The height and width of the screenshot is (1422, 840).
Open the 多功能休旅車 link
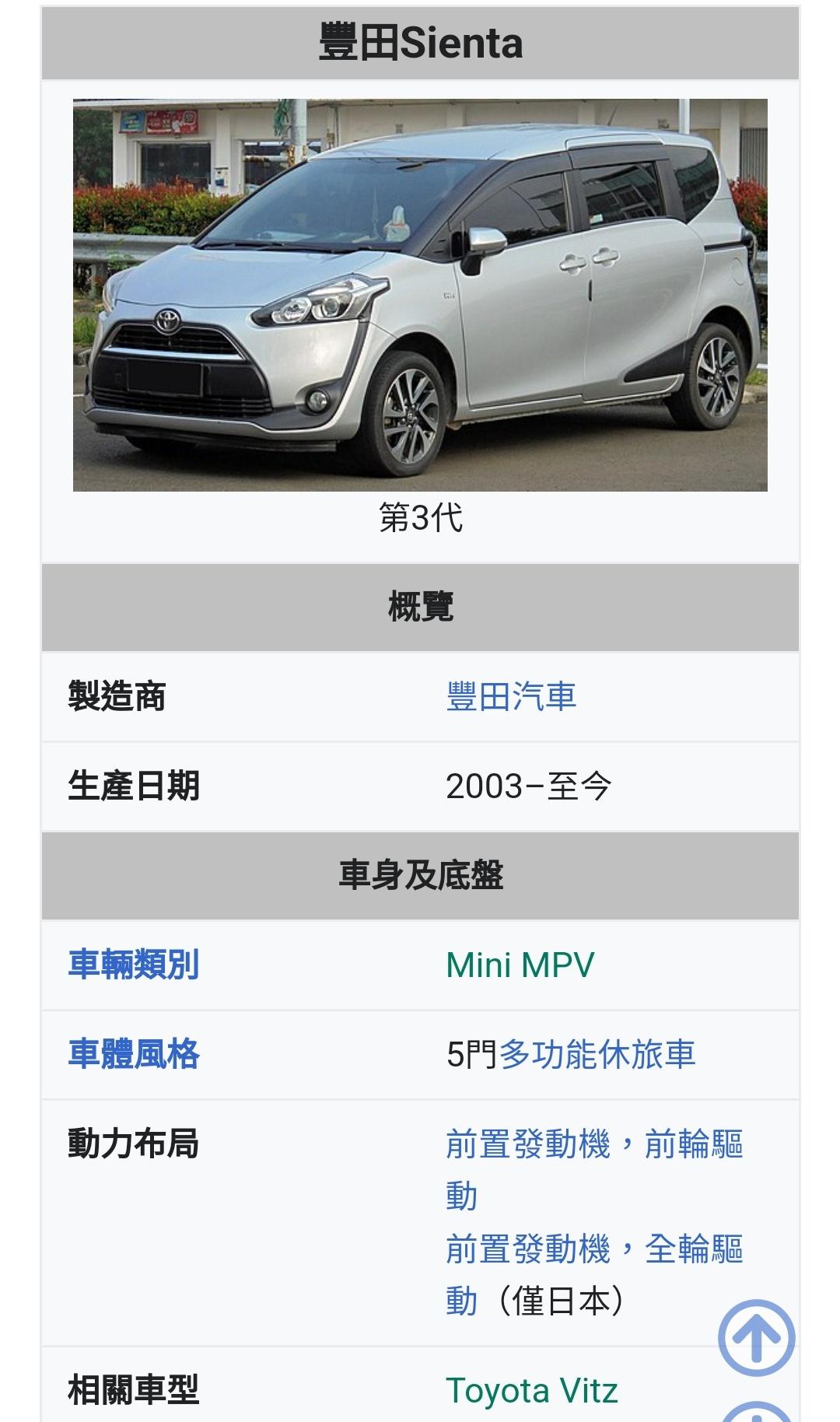pyautogui.click(x=597, y=1054)
